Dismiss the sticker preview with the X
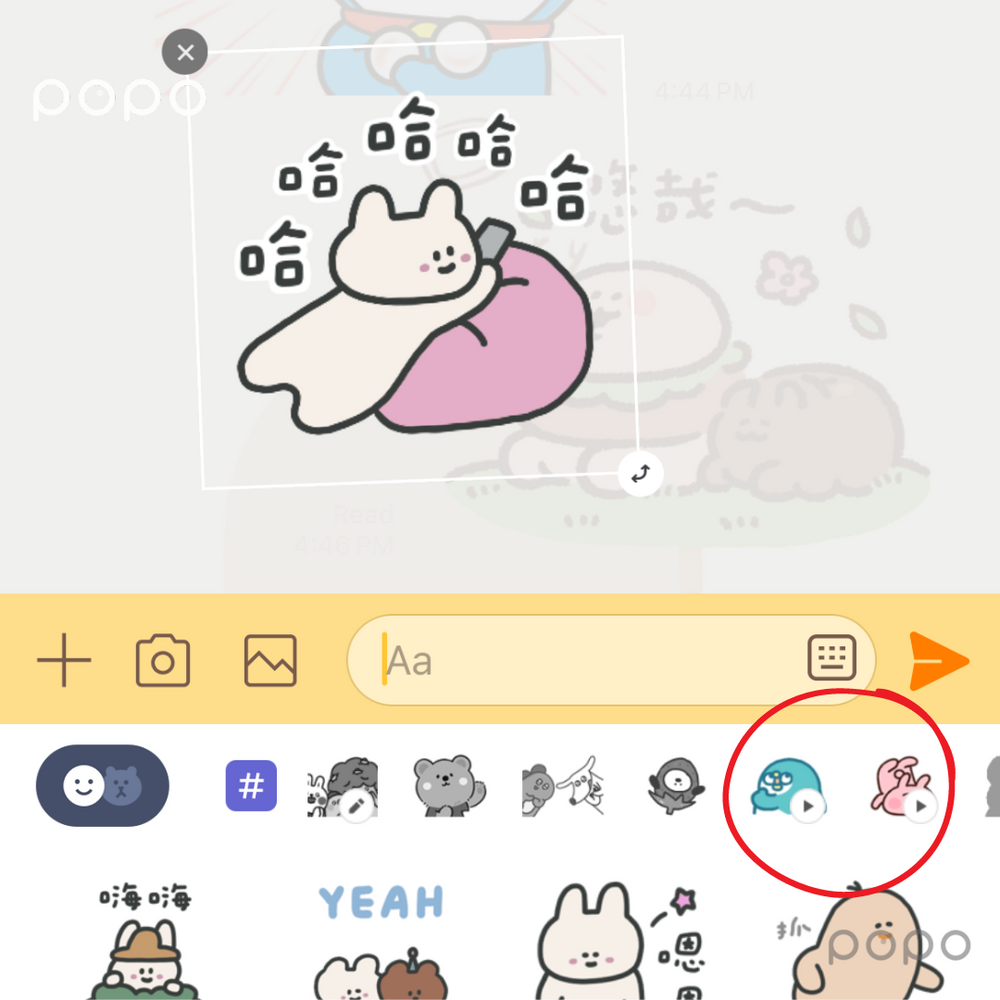1000x1000 pixels. click(x=185, y=53)
